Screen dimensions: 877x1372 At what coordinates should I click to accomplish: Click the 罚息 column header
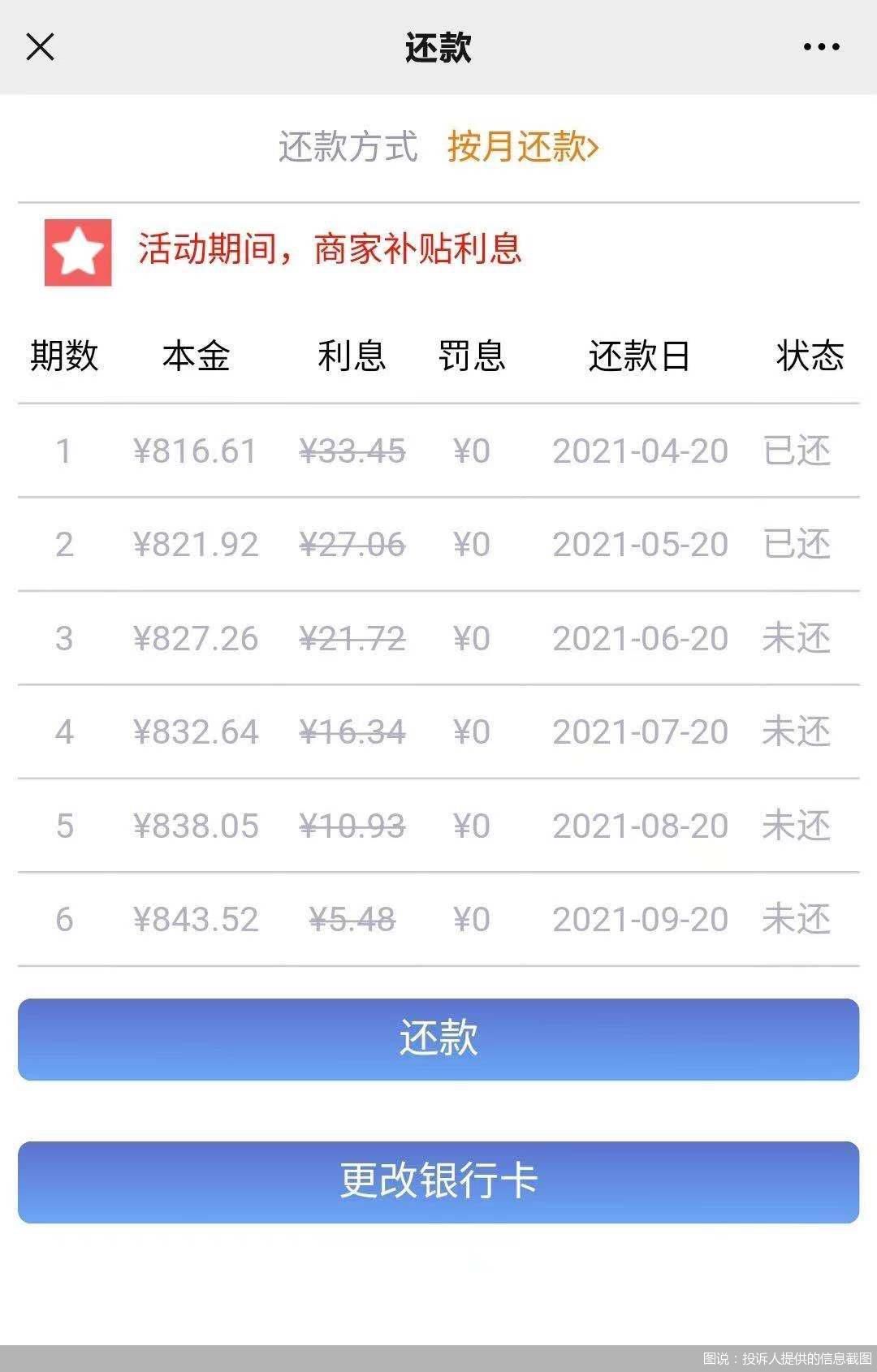[471, 355]
